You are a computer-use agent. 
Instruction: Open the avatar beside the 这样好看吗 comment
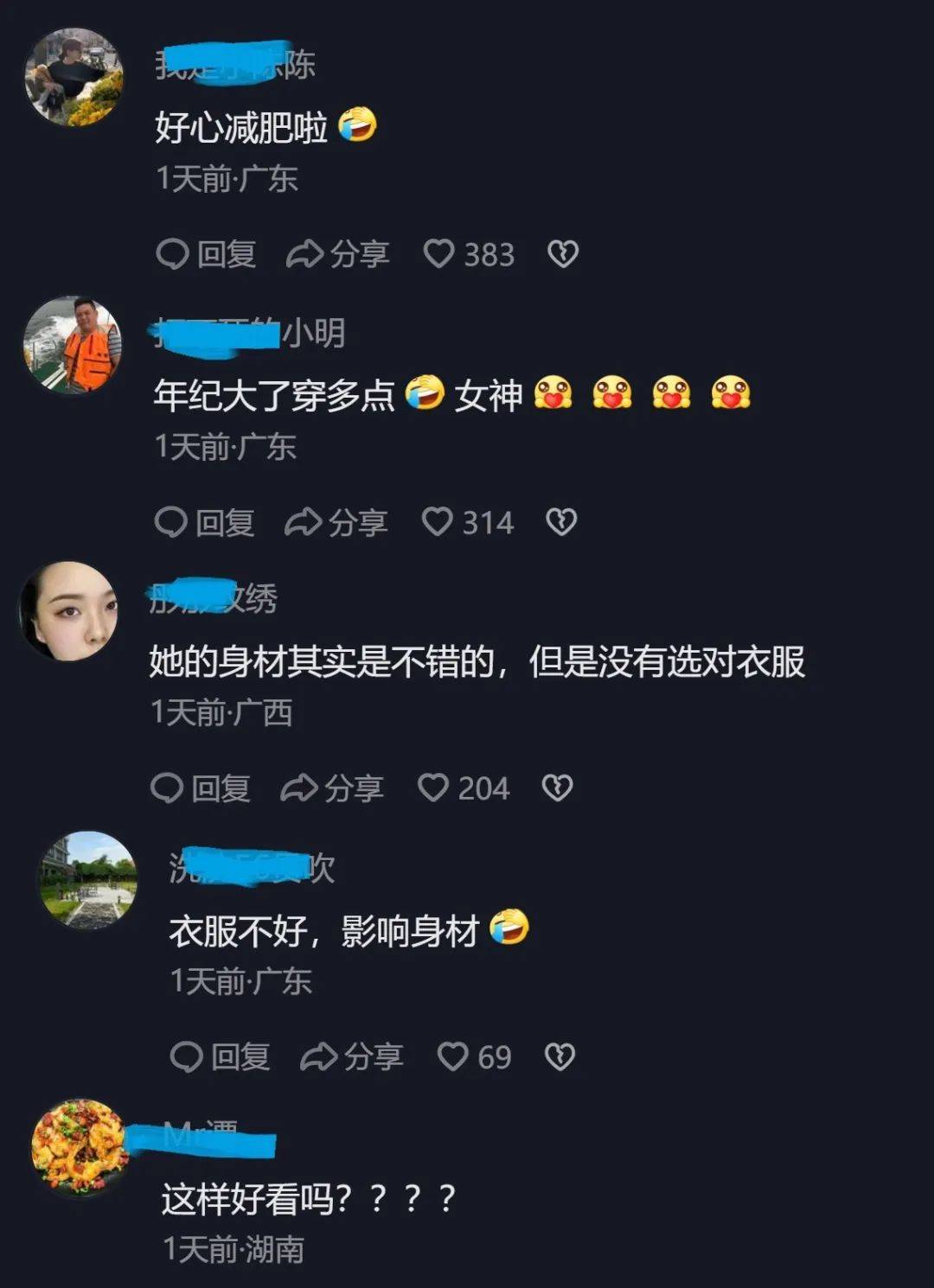(x=80, y=1147)
